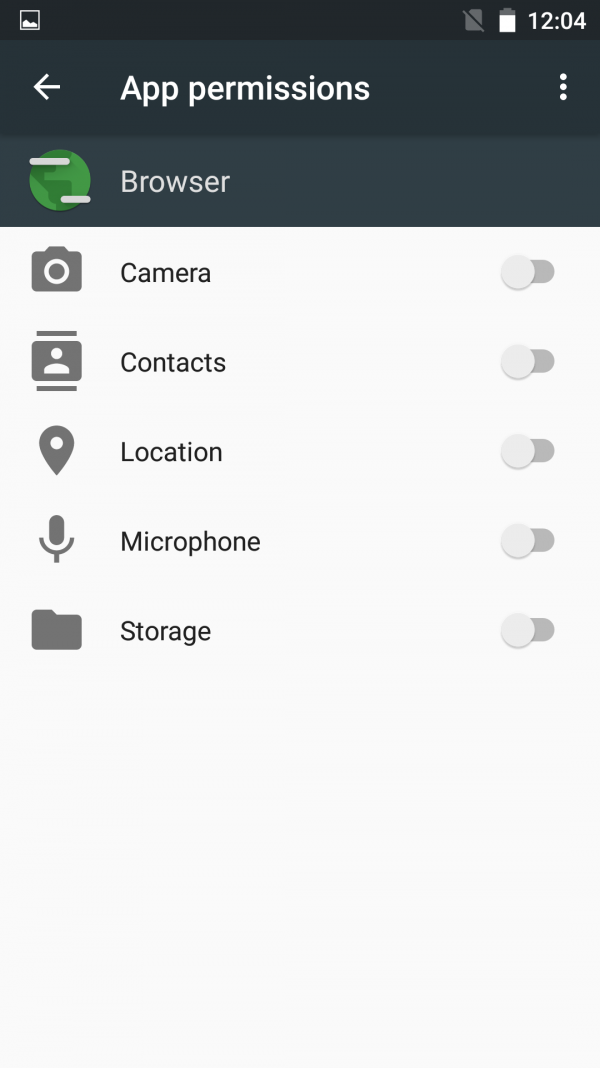Toggle the Storage permission
600x1068 pixels.
click(528, 630)
